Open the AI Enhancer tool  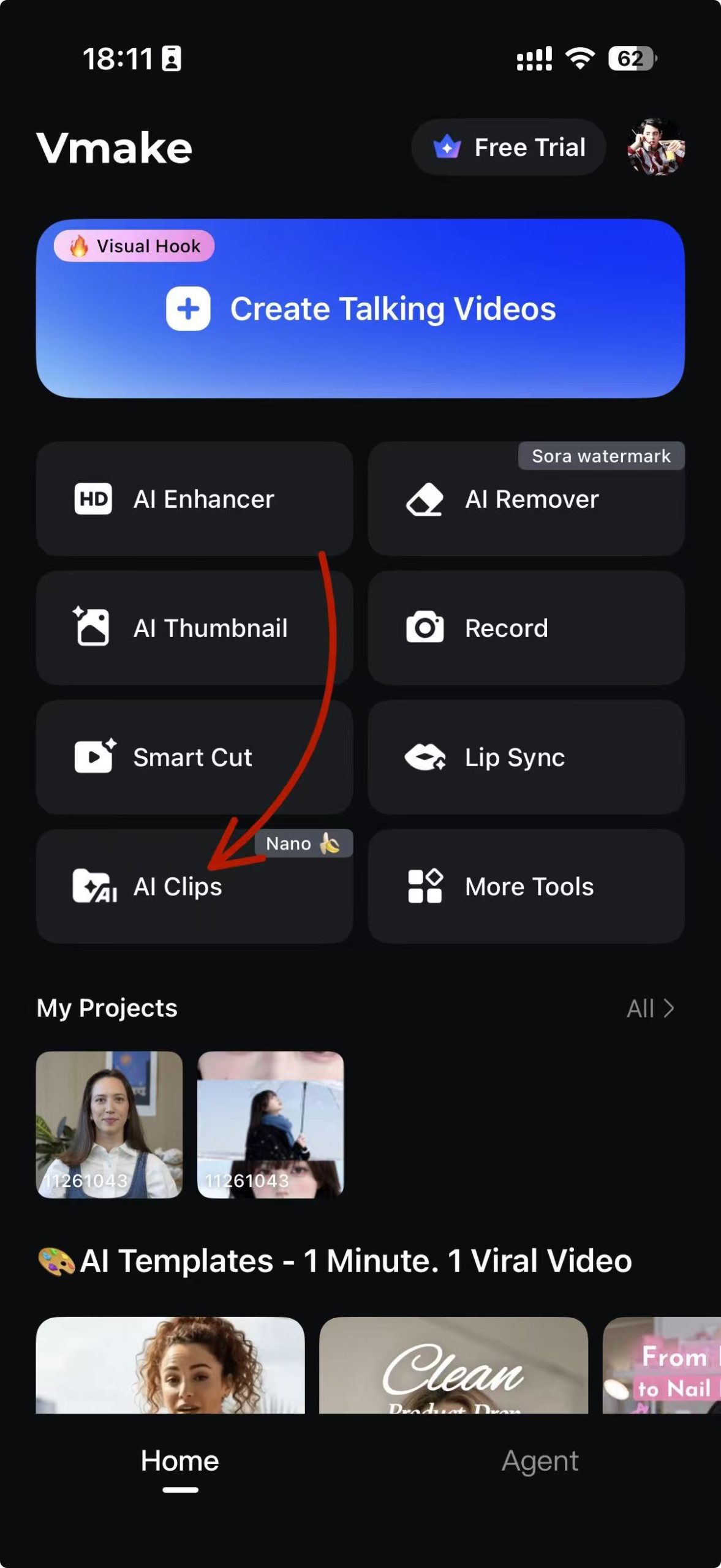click(x=194, y=499)
